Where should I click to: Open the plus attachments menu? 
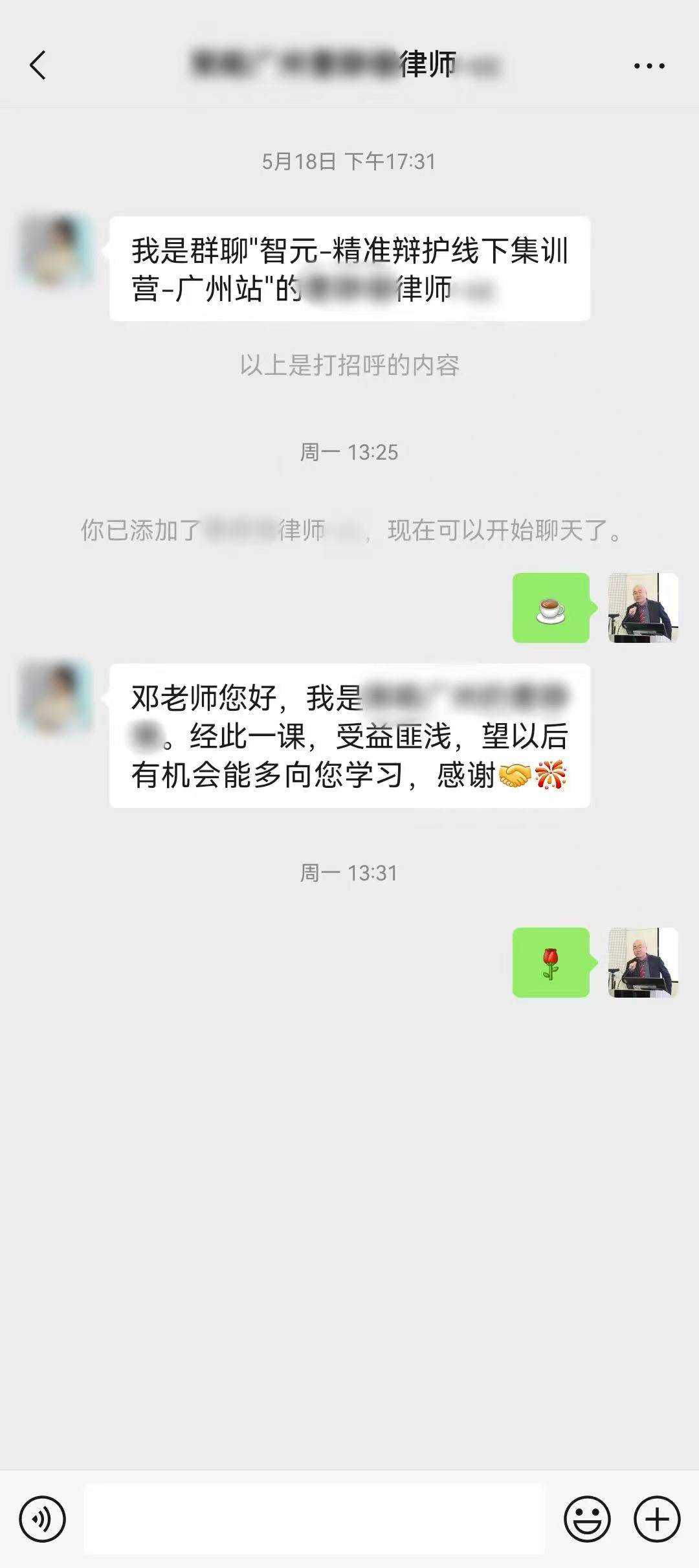pos(657,1518)
